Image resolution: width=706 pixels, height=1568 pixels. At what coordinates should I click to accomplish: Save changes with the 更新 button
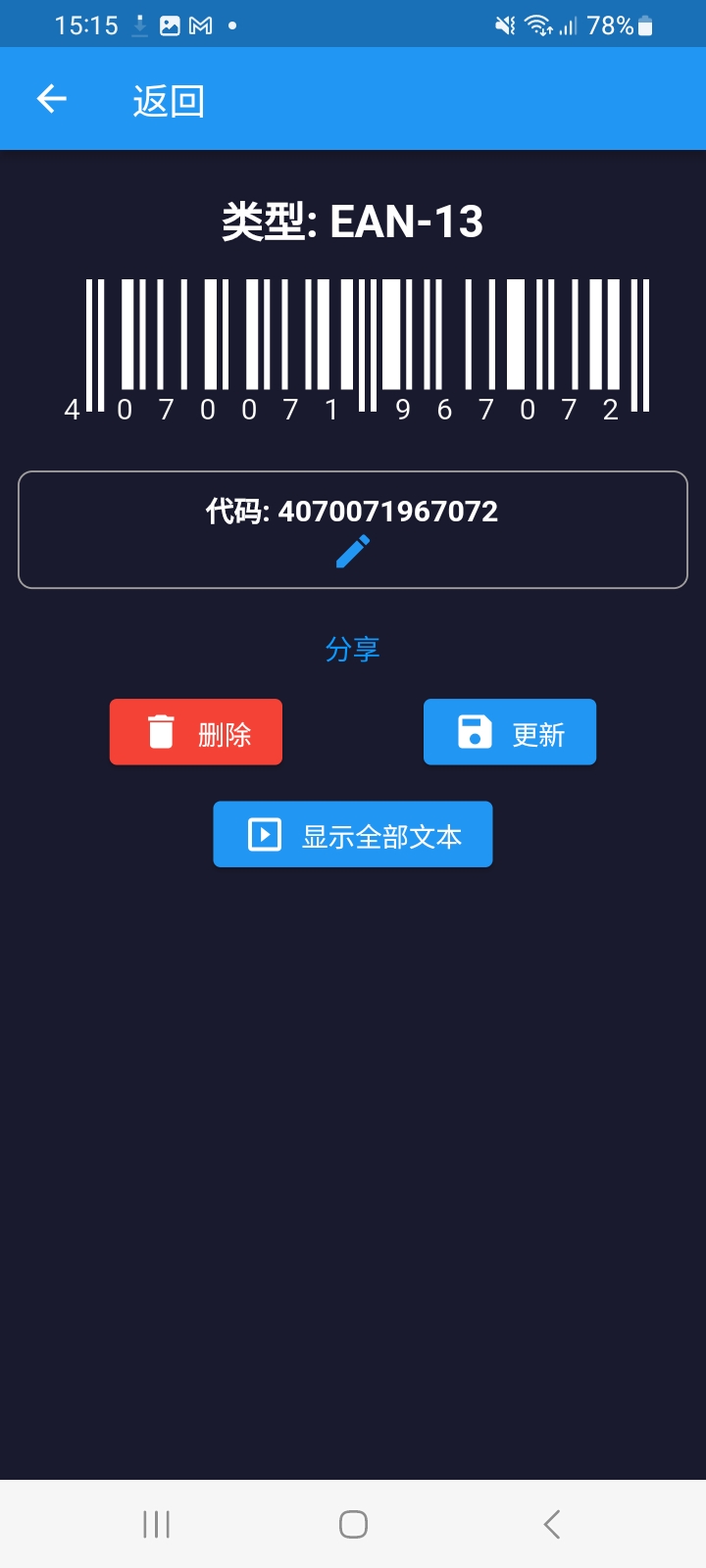click(x=510, y=732)
